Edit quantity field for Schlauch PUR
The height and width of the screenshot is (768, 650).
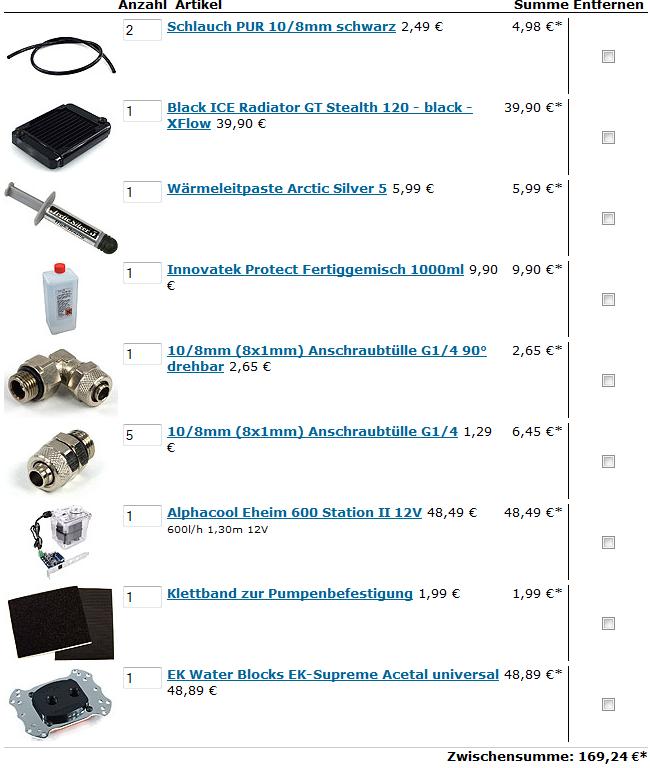point(141,30)
